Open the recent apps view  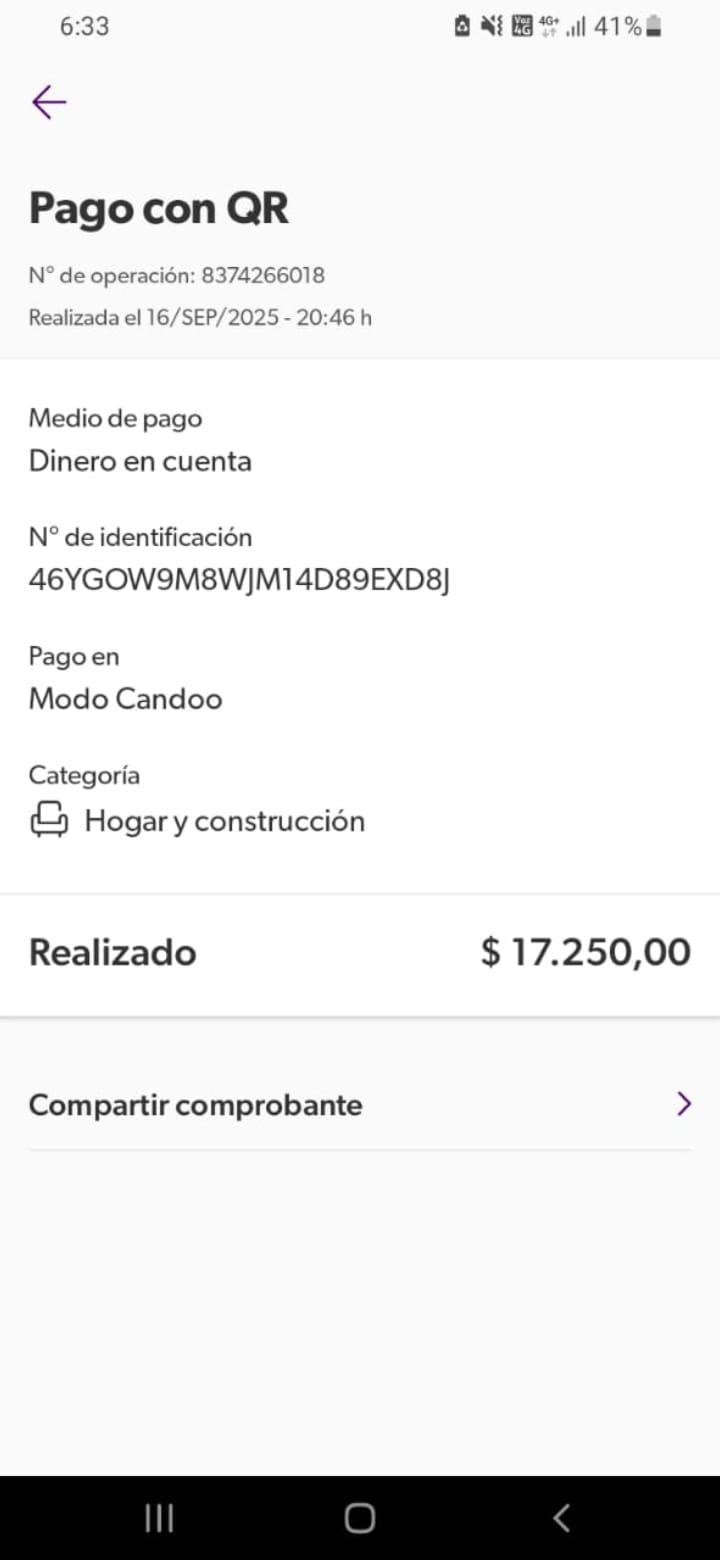(x=159, y=1518)
